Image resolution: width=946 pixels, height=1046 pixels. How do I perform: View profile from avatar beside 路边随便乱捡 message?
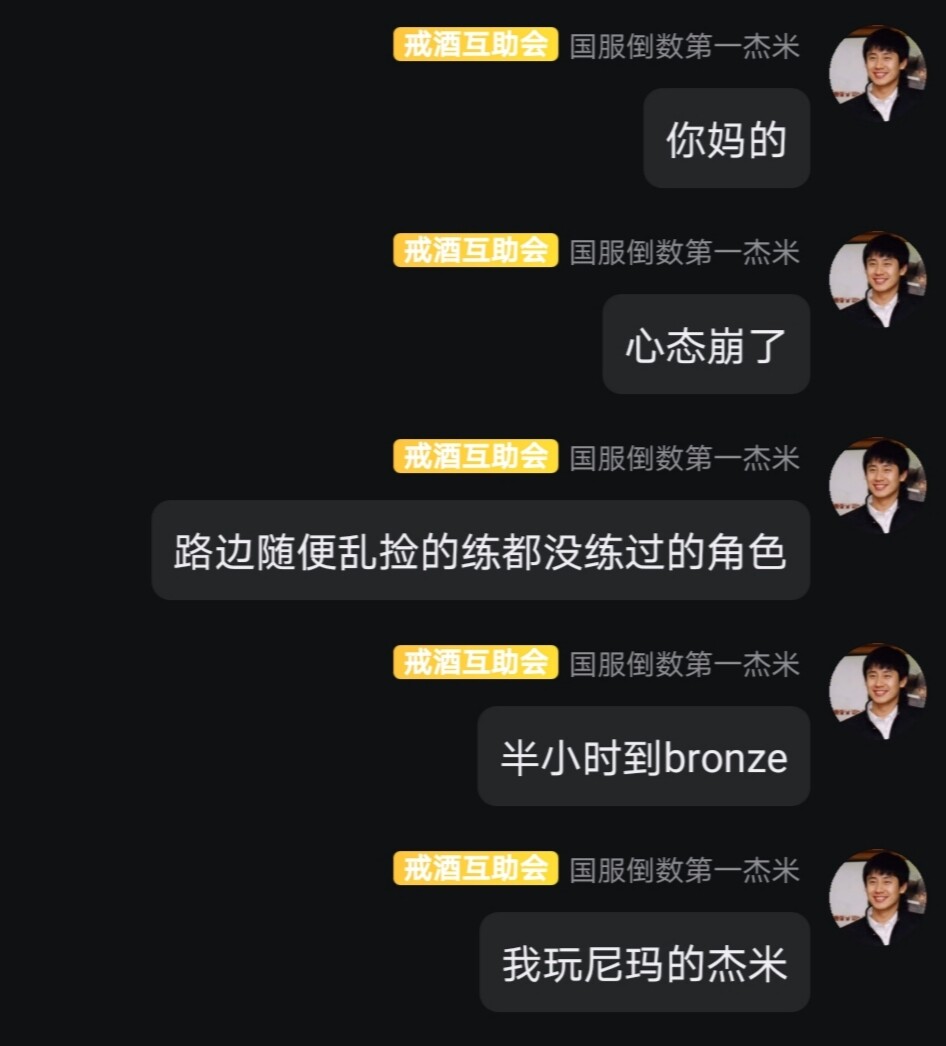coord(878,486)
